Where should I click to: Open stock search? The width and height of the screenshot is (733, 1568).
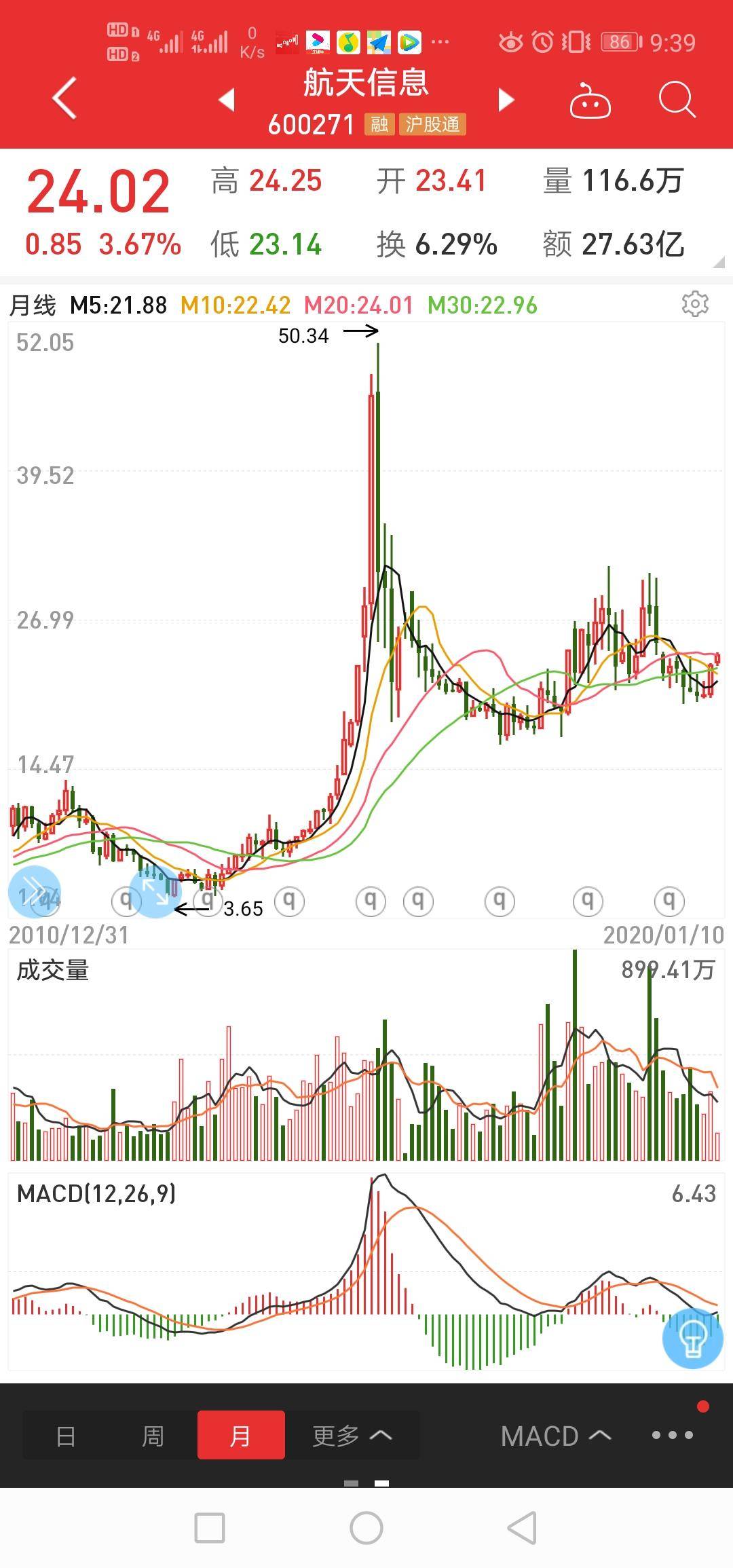pos(677,100)
